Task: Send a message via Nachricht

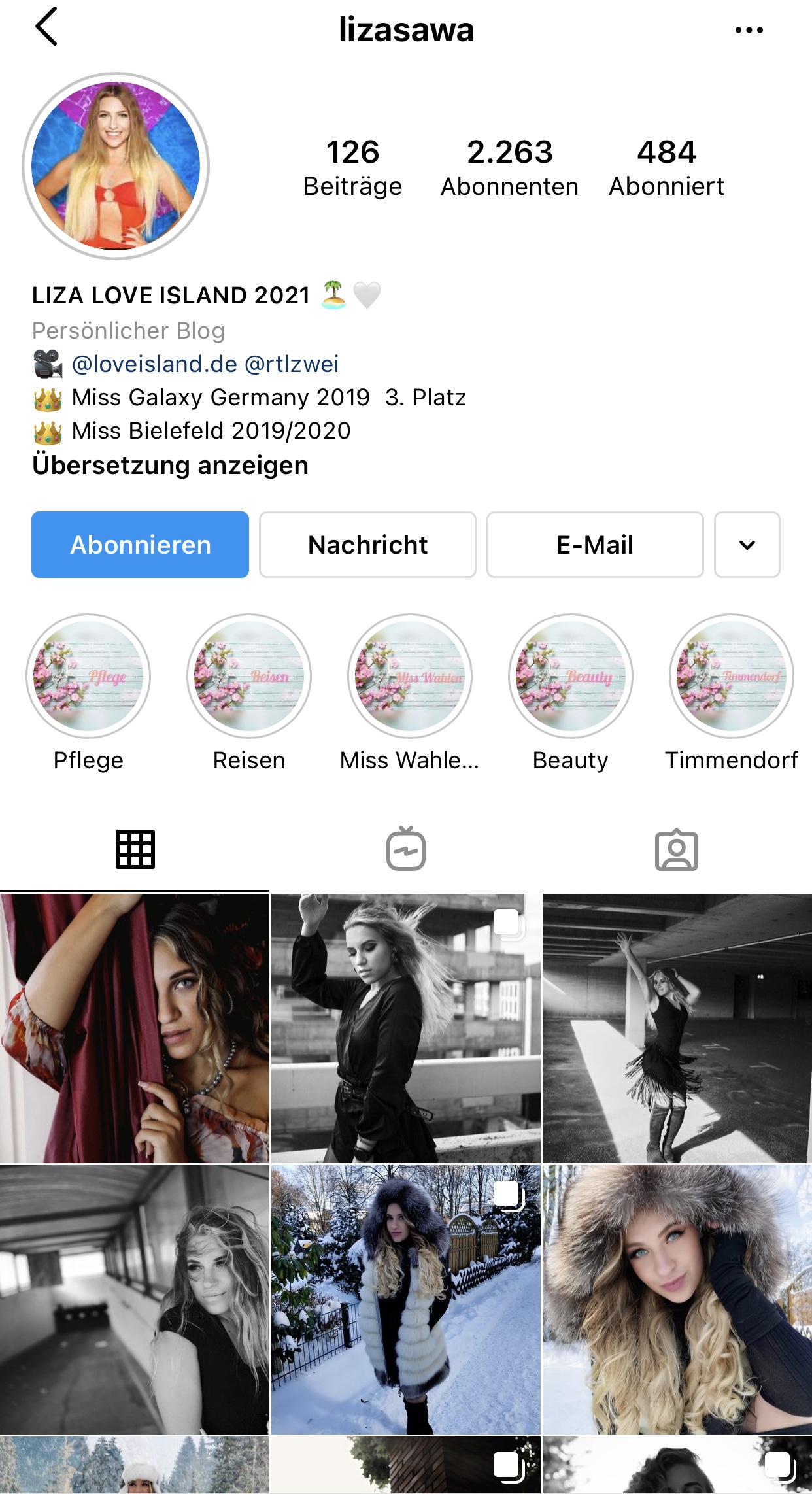Action: click(367, 545)
